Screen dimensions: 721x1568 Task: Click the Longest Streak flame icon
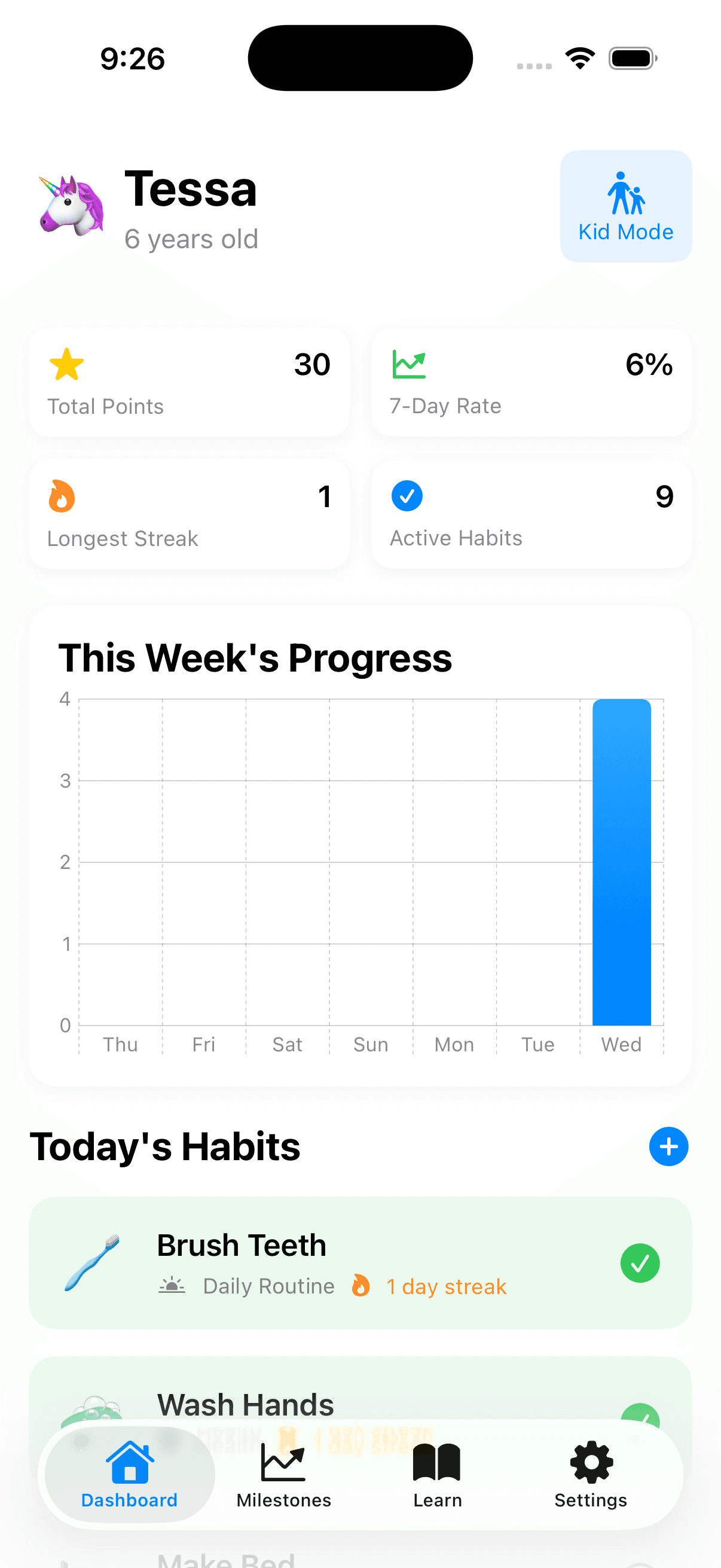point(62,496)
